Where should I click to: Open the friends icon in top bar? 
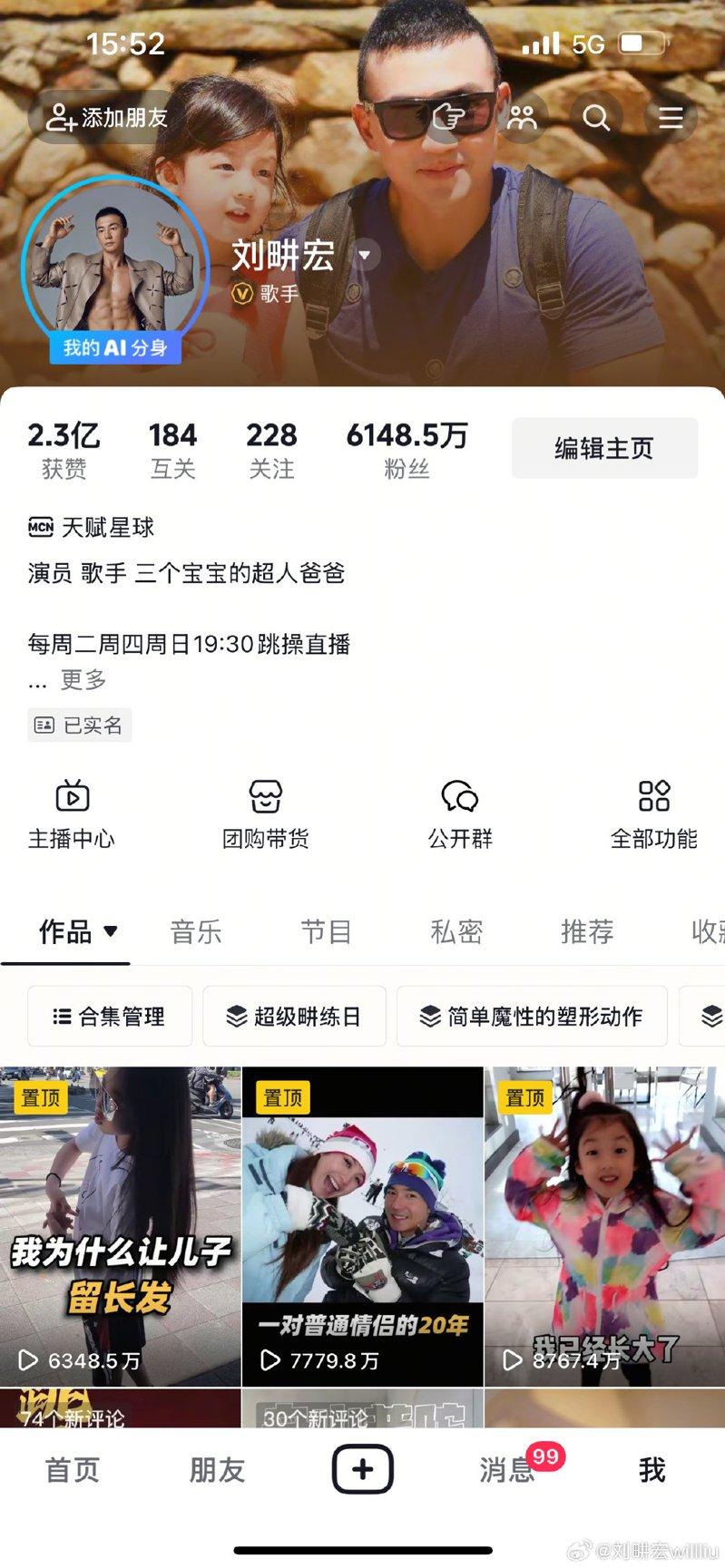[x=522, y=118]
